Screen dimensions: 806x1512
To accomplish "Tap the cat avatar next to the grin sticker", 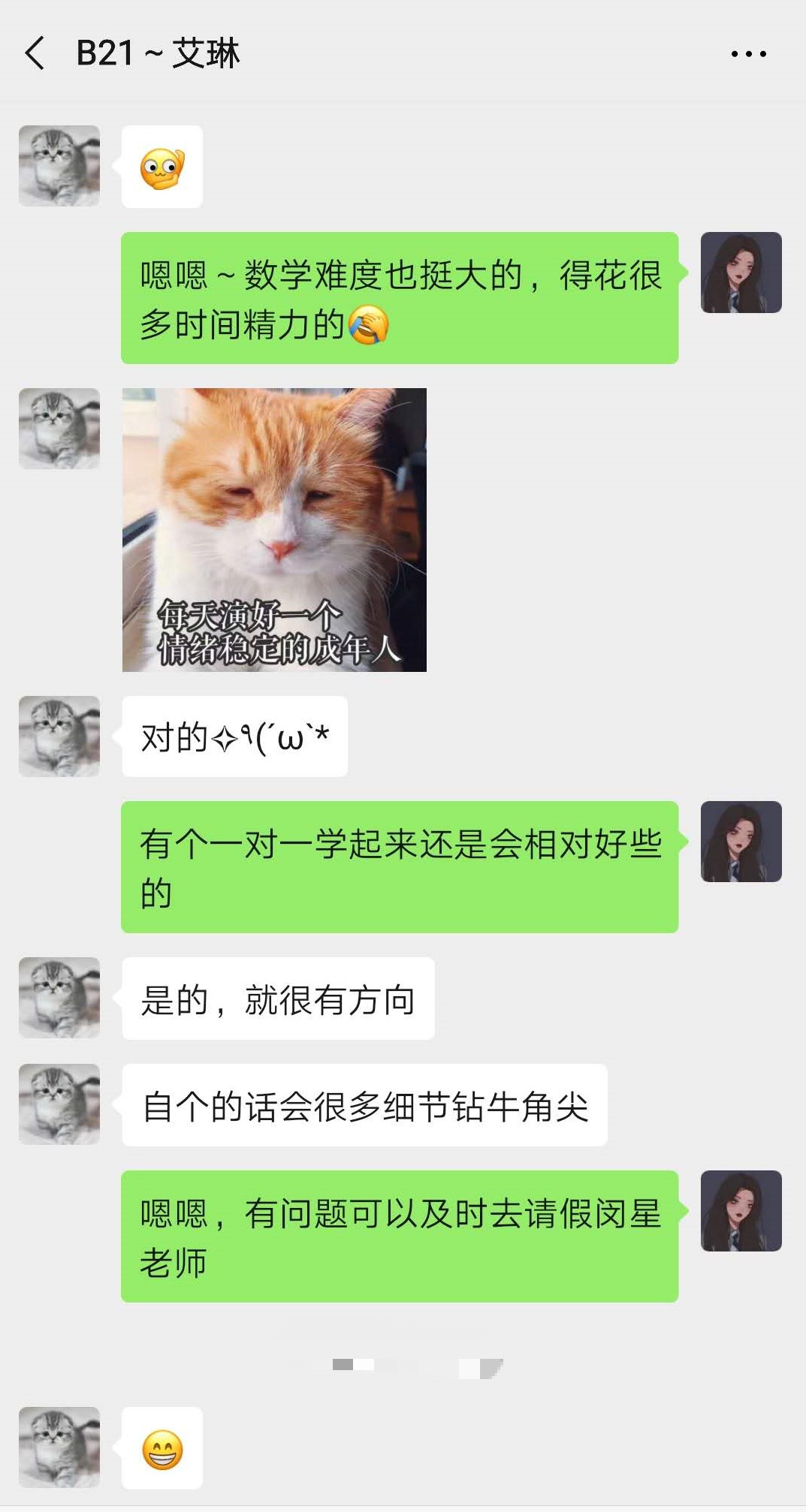I will click(x=59, y=1447).
